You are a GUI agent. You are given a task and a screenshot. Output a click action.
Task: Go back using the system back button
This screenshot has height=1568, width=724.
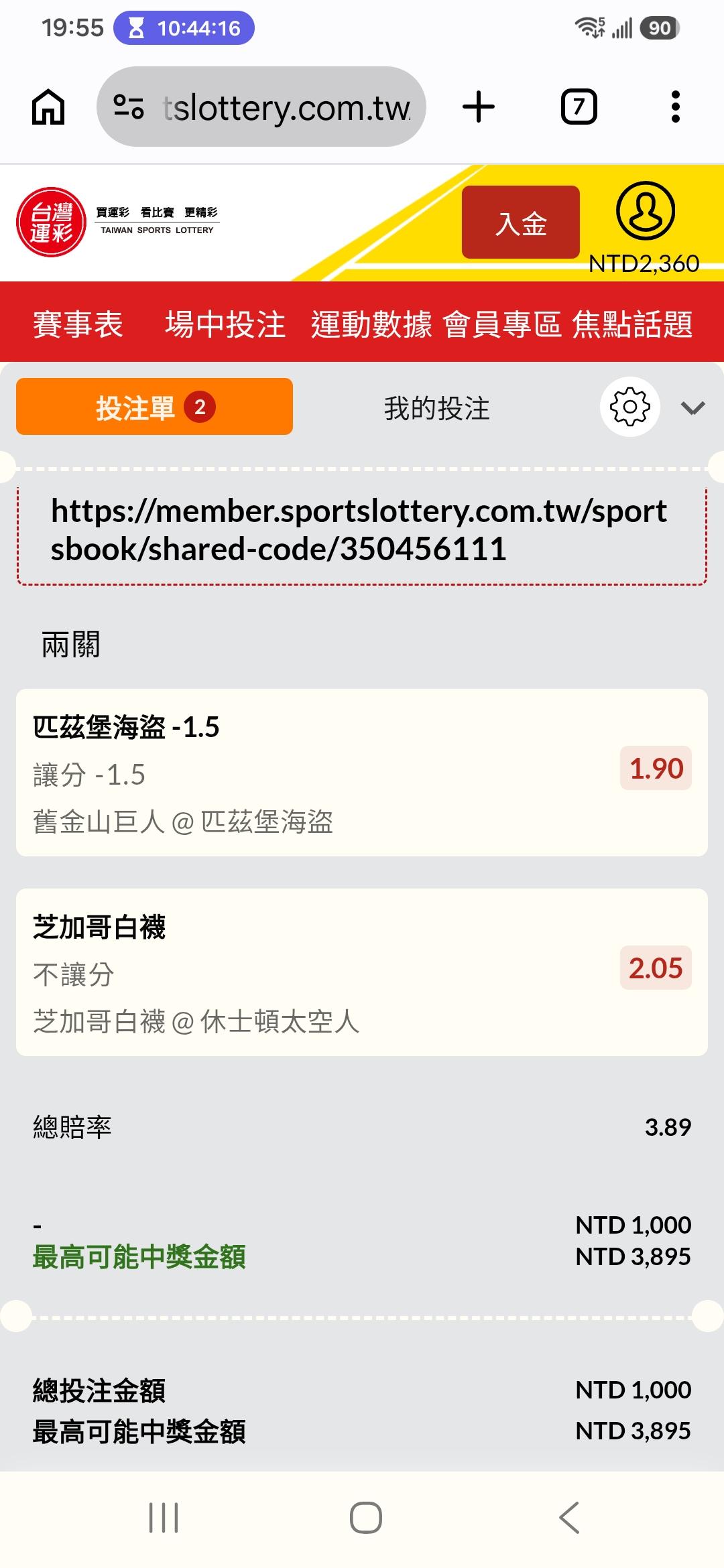point(569,1518)
